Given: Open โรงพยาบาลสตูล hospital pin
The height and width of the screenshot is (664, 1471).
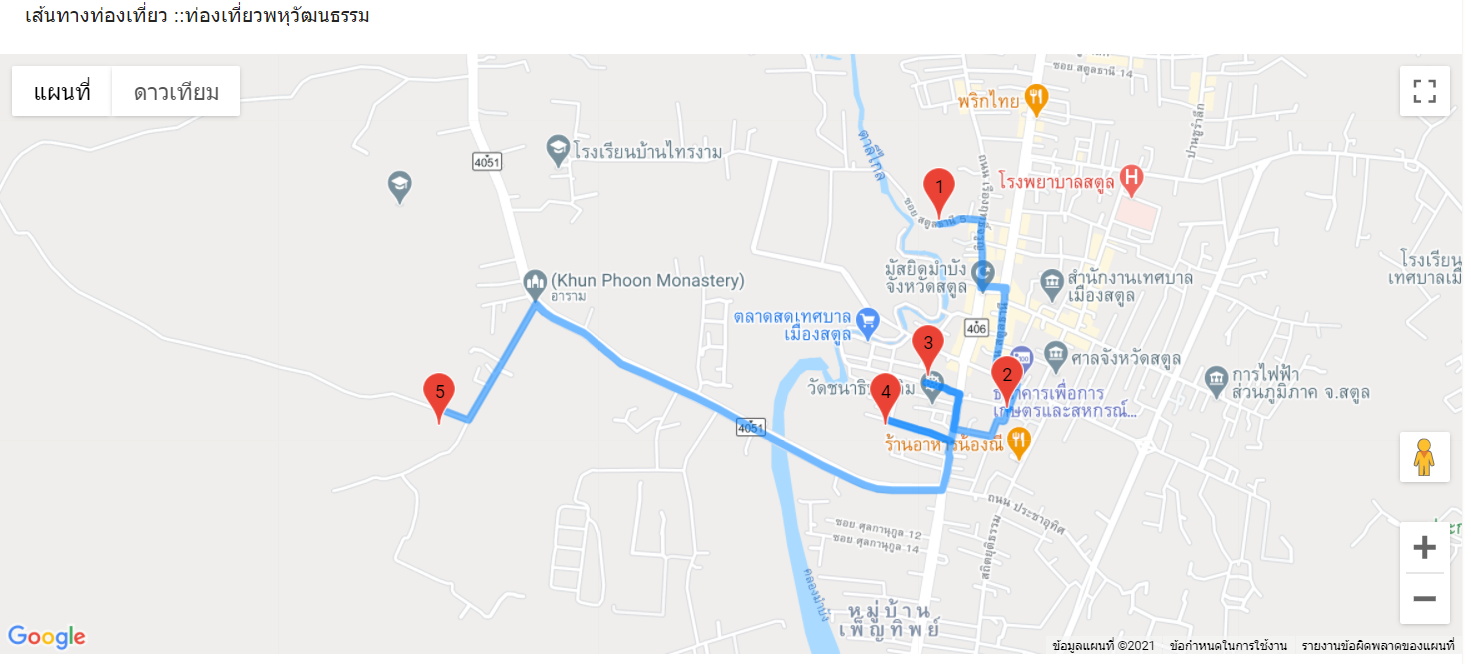Looking at the screenshot, I should (x=1132, y=180).
